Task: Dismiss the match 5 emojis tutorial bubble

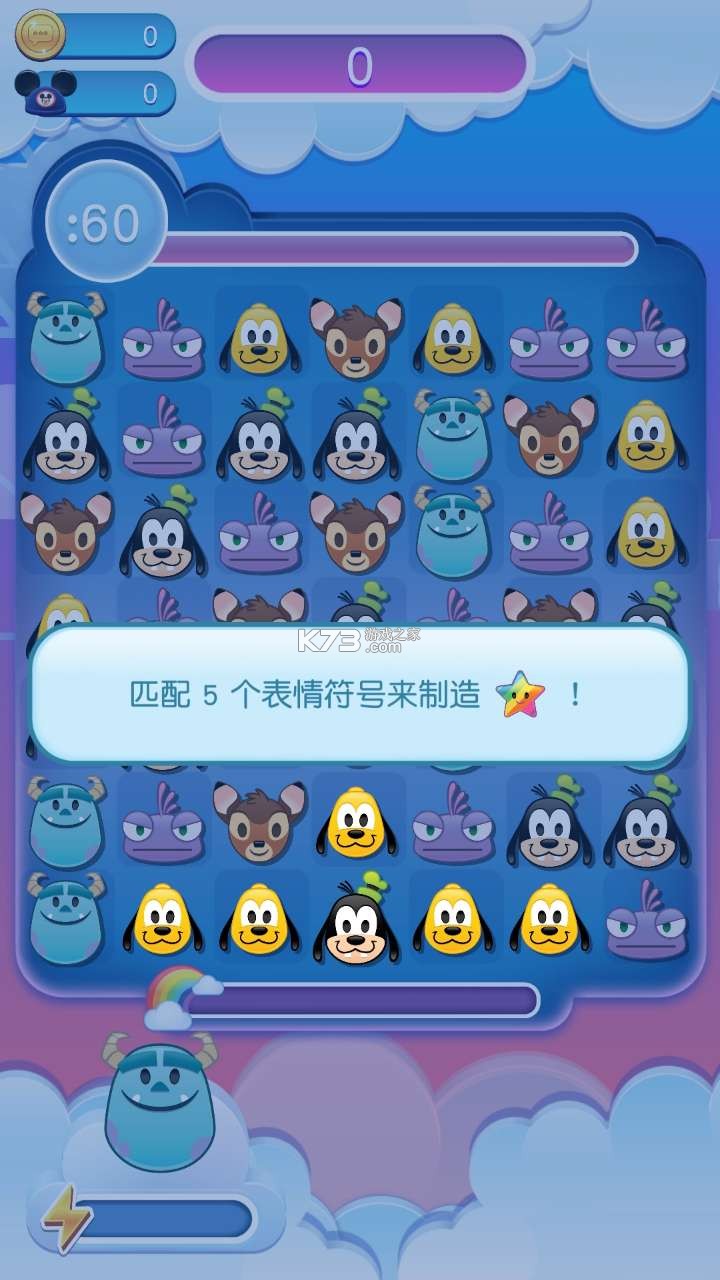Action: [360, 694]
